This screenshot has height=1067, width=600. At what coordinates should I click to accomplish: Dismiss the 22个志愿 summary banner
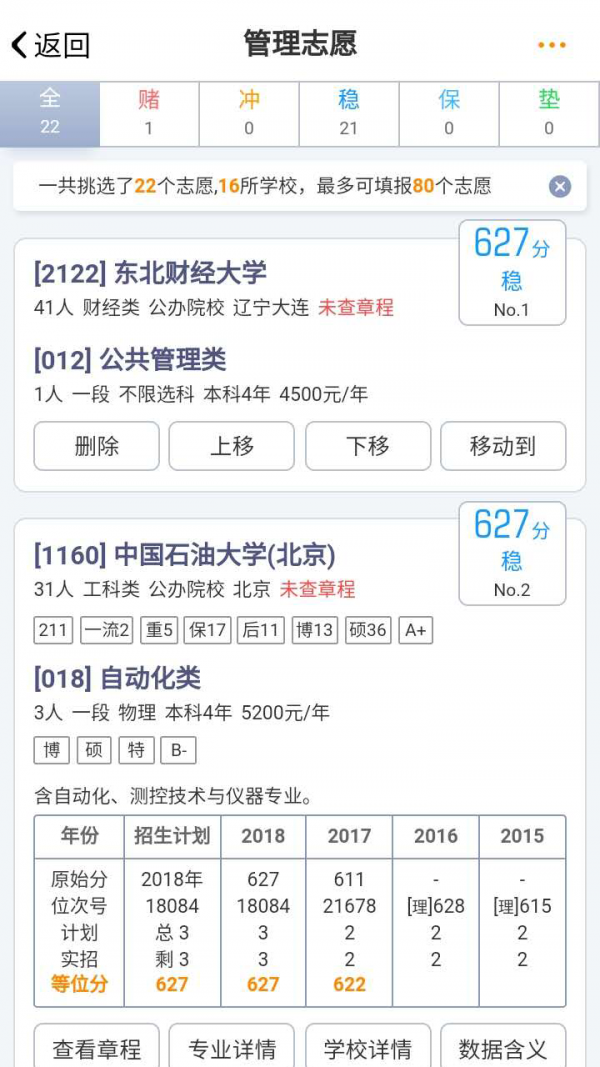[560, 186]
